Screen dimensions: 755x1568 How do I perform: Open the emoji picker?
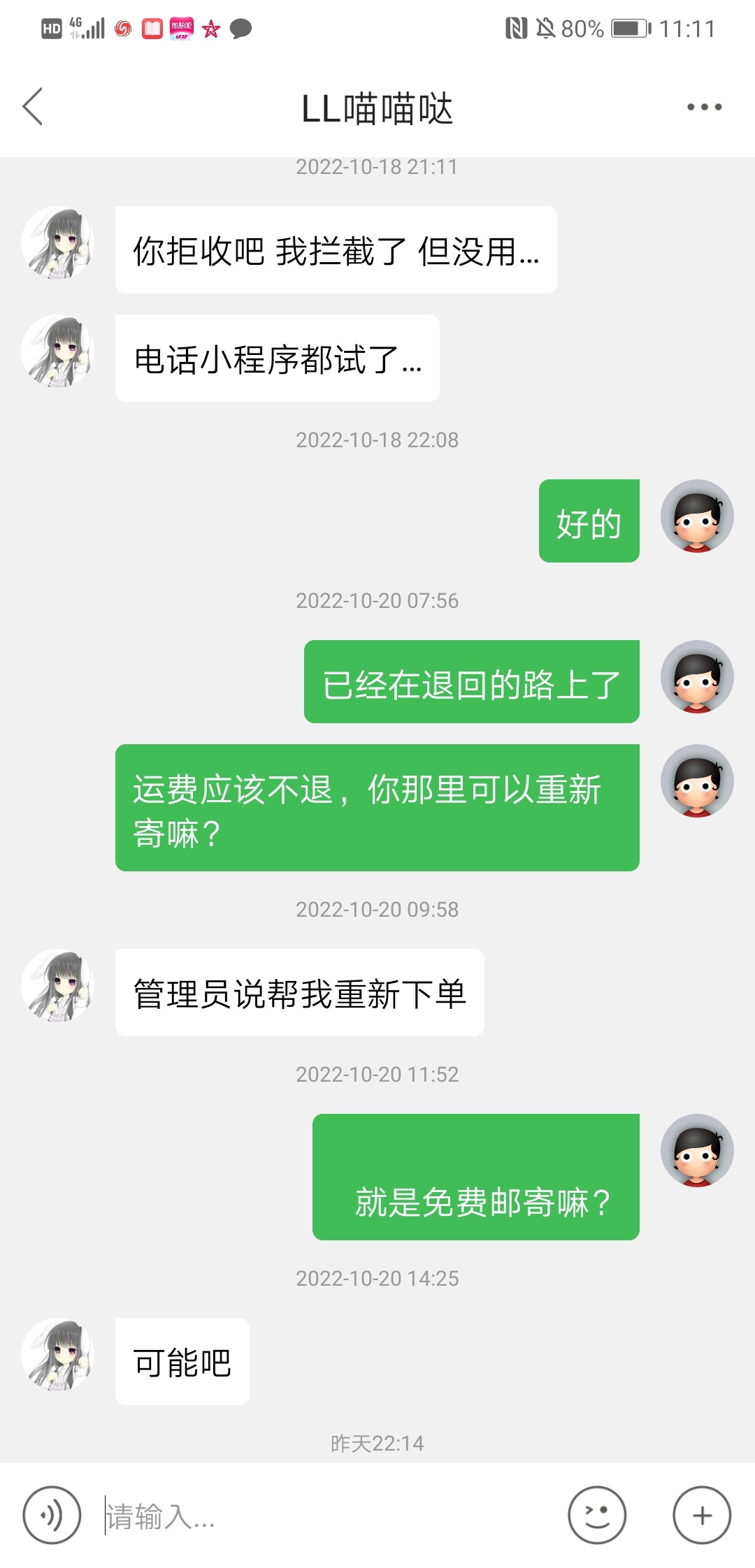(596, 1515)
